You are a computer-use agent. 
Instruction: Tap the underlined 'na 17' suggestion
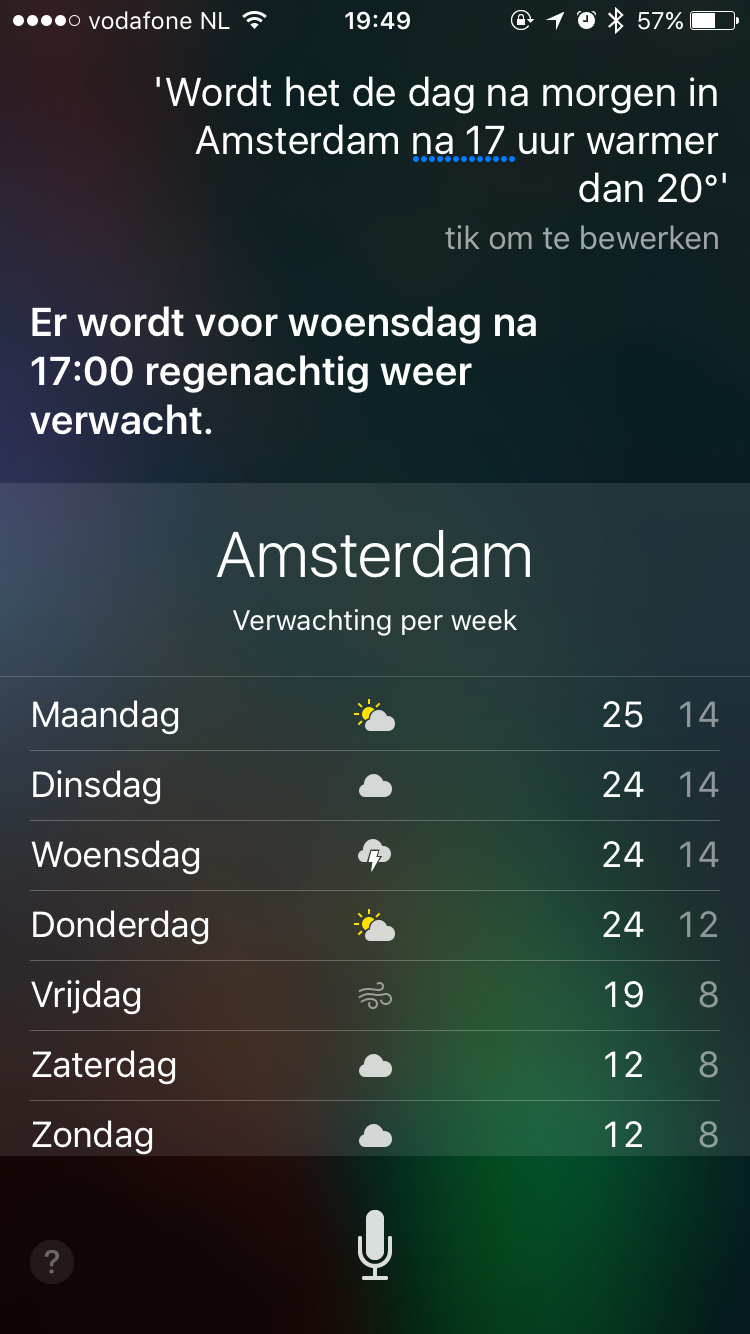tap(463, 142)
